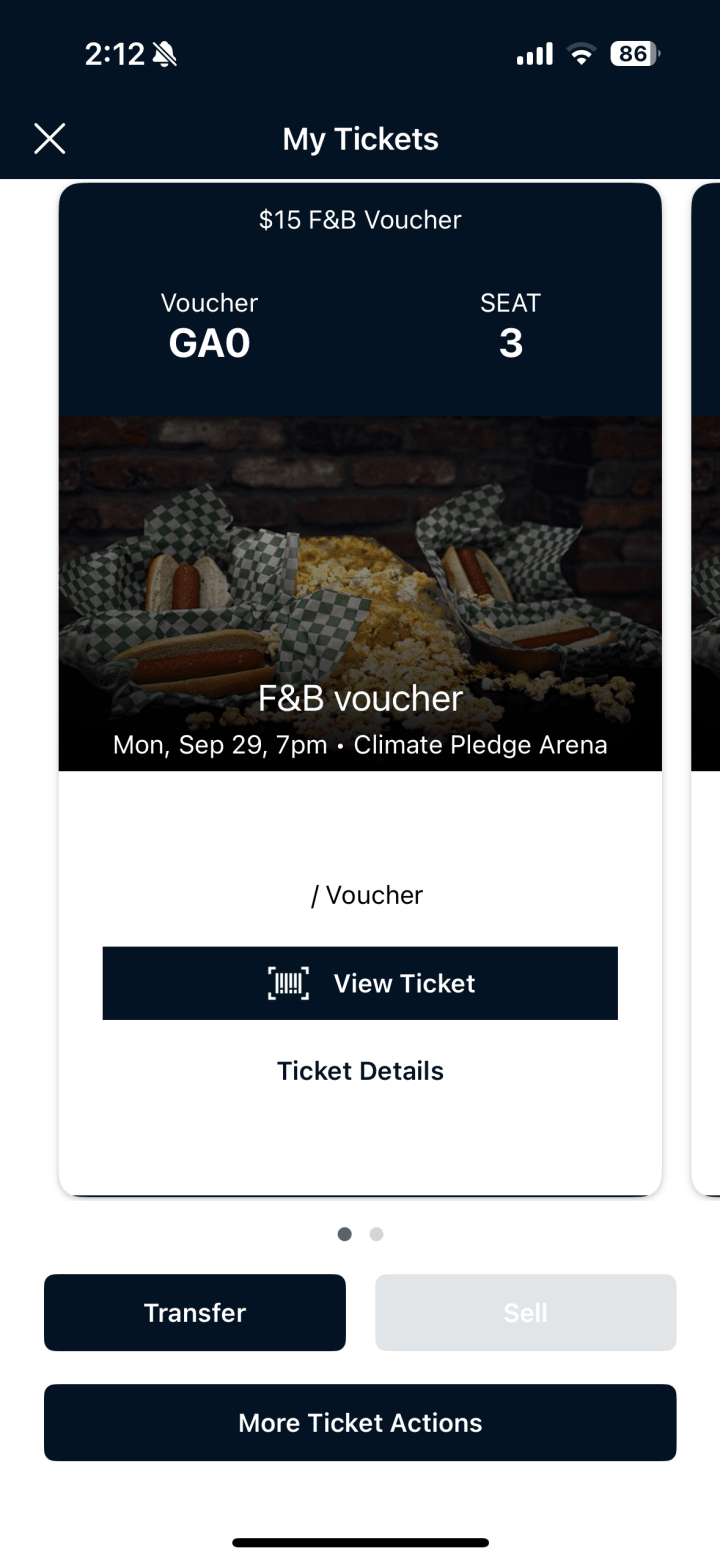This screenshot has width=720, height=1561.
Task: Close the My Tickets screen
Action: click(x=49, y=139)
